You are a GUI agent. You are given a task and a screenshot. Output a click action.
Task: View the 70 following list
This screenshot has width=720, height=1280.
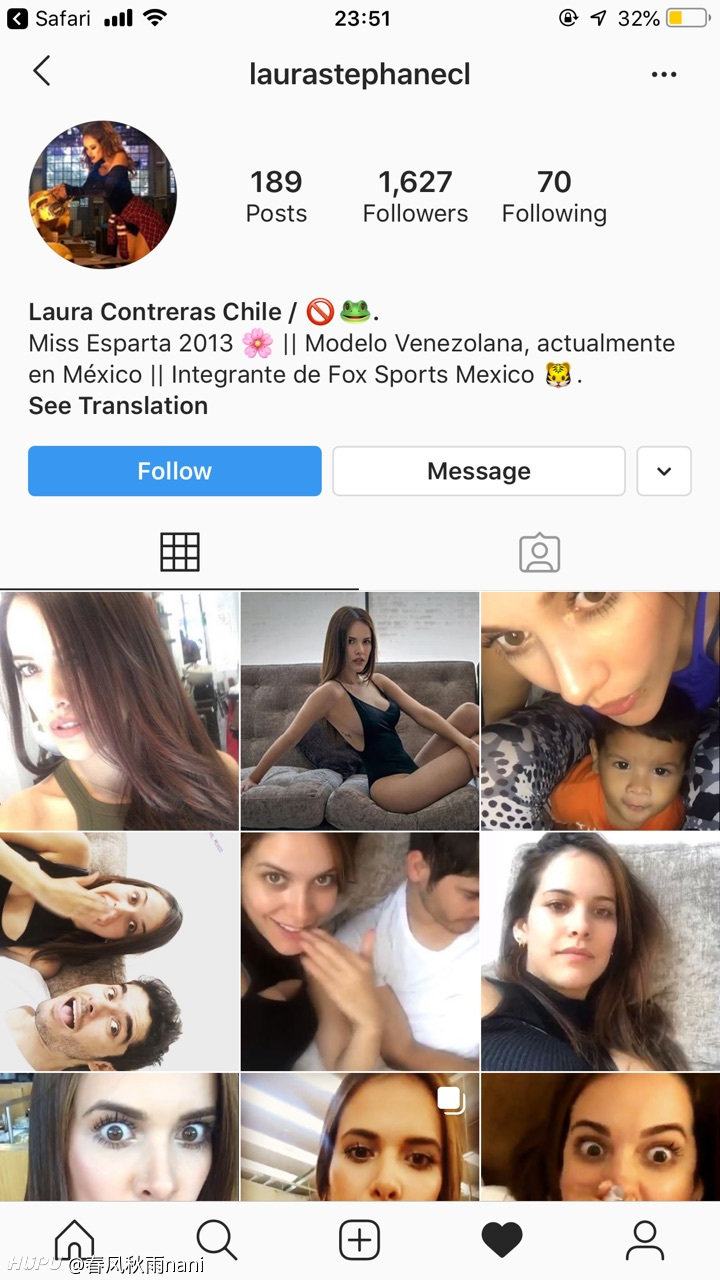[554, 196]
